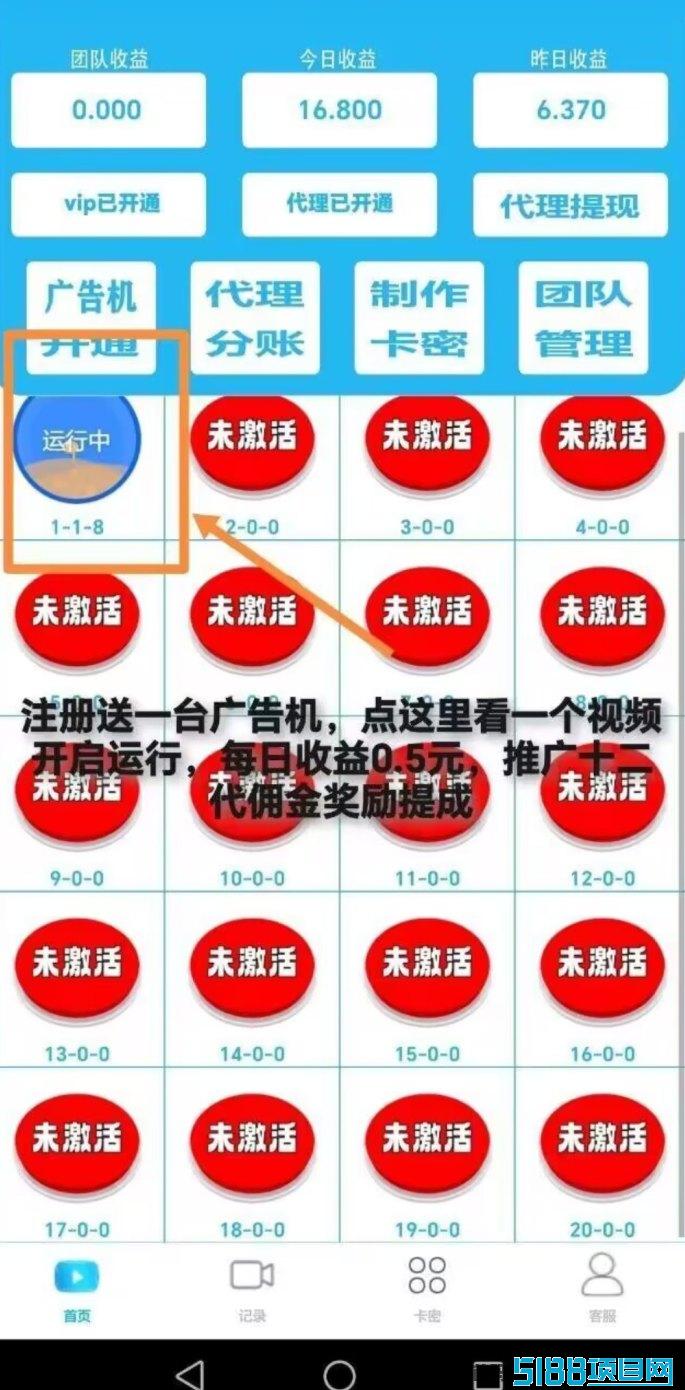
Task: Select 代理分账
Action: [x=255, y=317]
